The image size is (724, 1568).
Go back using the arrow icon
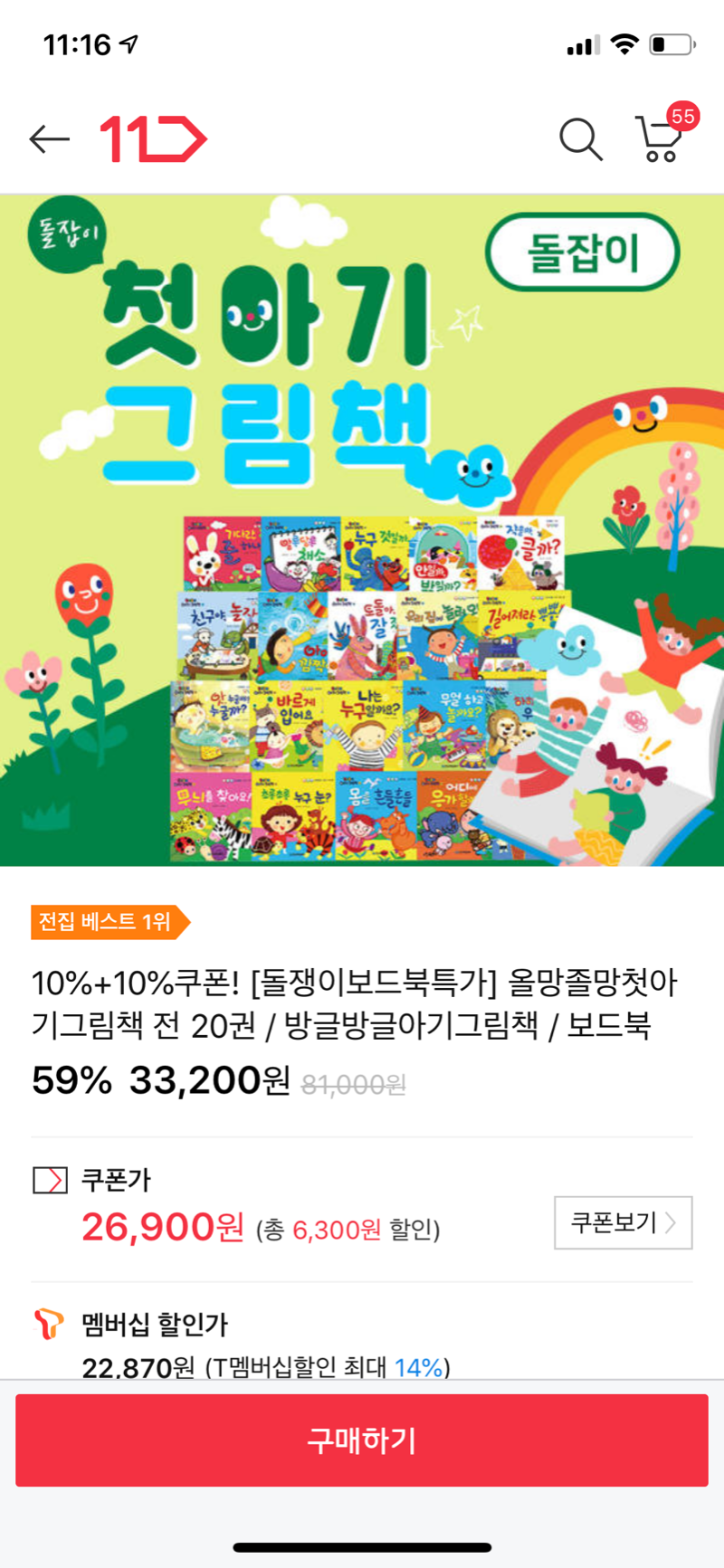(x=49, y=139)
